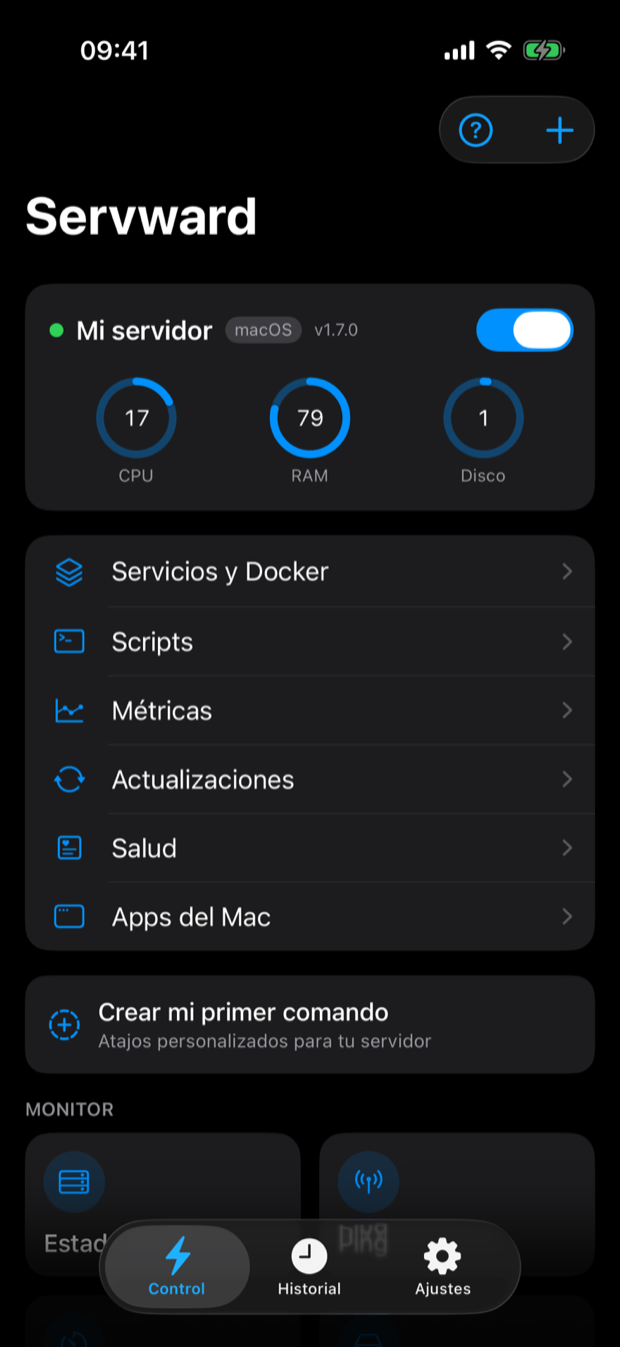Open the Scripts row

[x=310, y=641]
